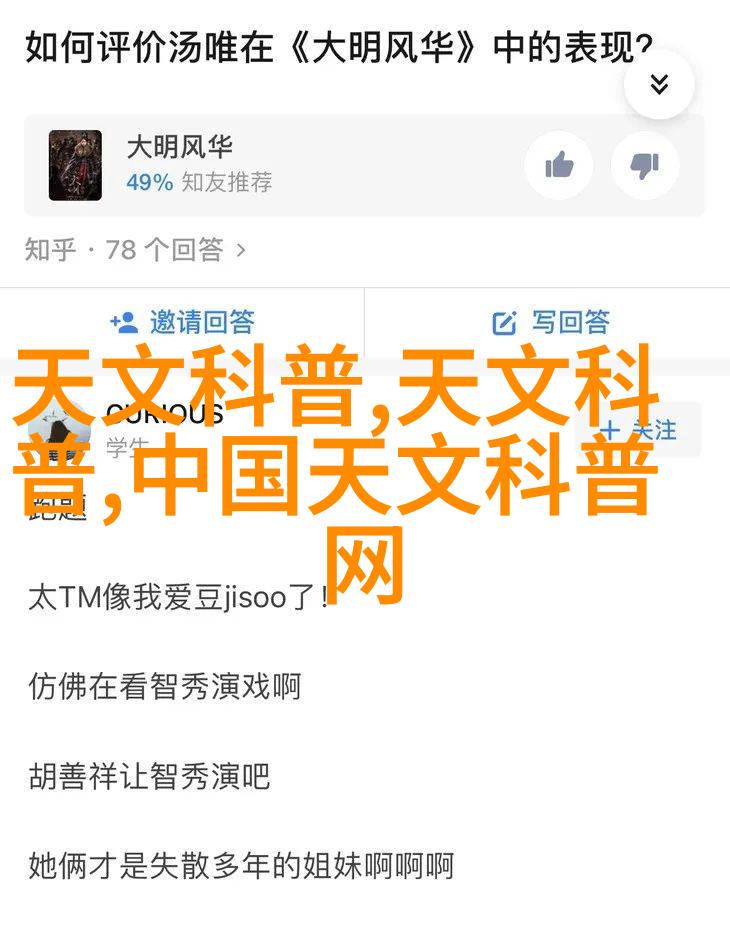View all 78 个回答 on 知乎
Image resolution: width=730 pixels, height=928 pixels.
135,250
